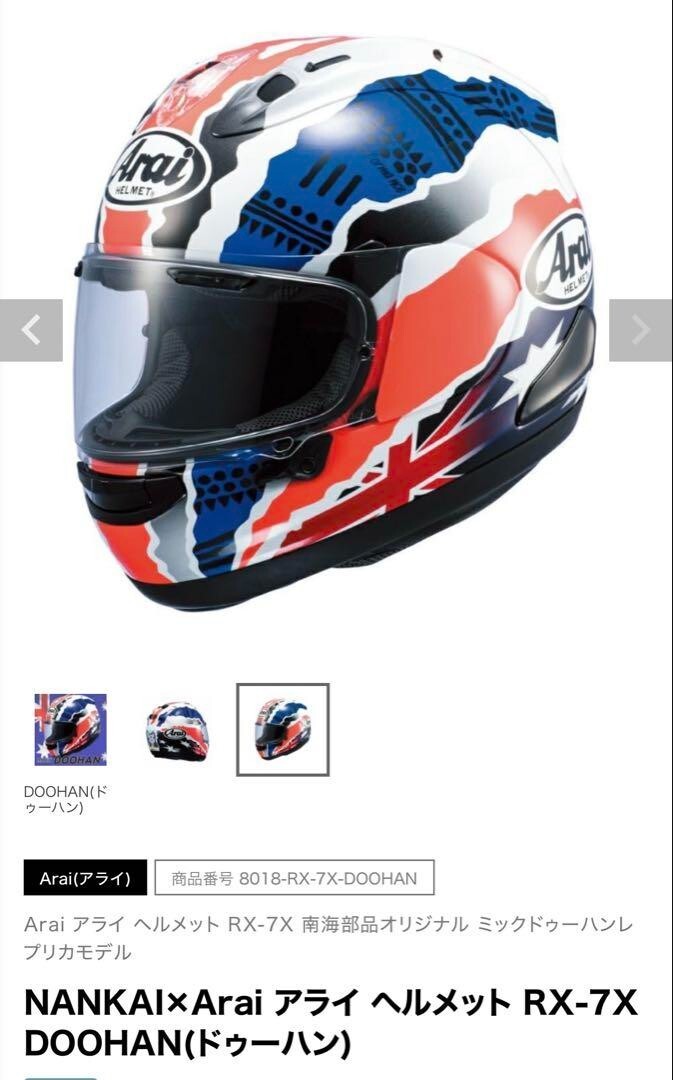Viewport: 673px width, 1080px height.
Task: Open the Arai(アライ) brand tag
Action: point(85,878)
